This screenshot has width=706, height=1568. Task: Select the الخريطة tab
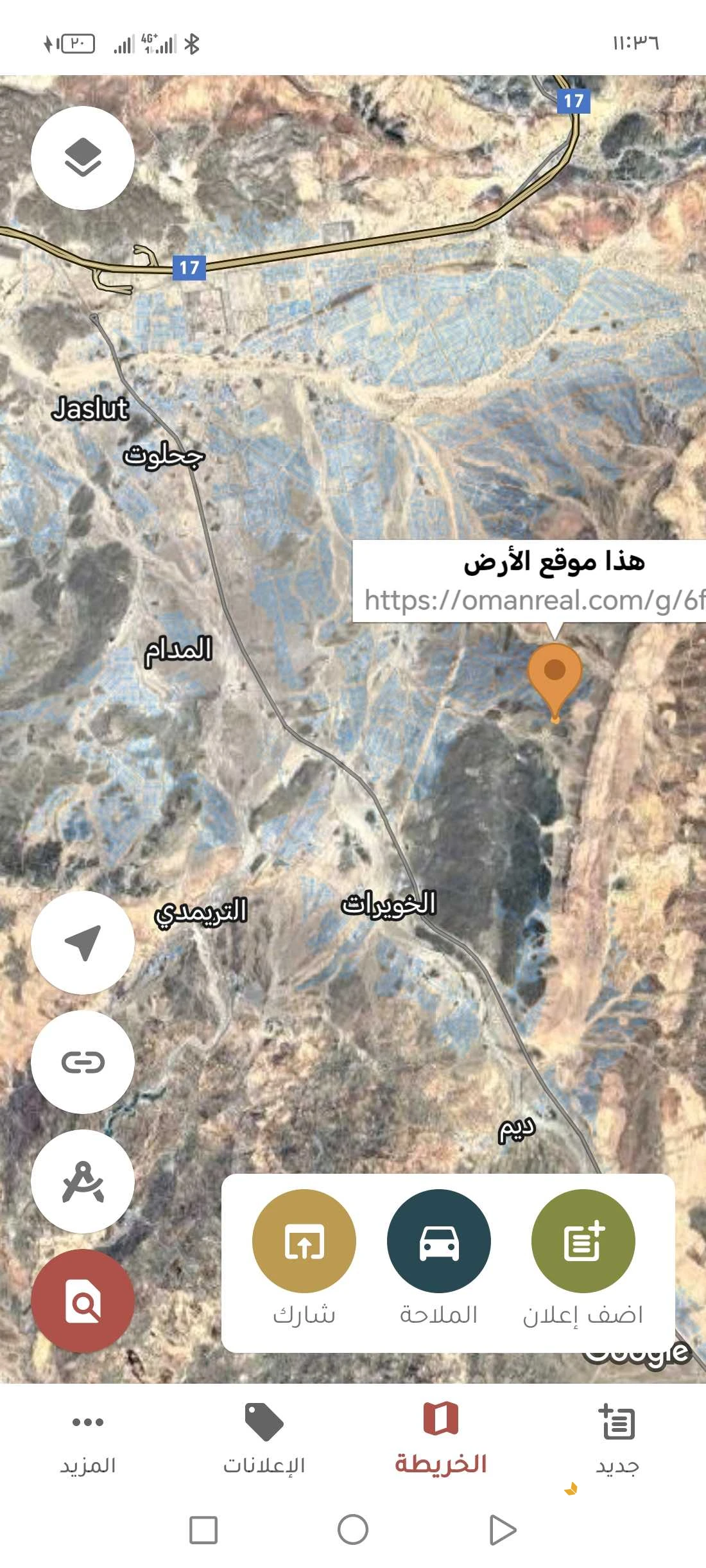[x=440, y=1440]
